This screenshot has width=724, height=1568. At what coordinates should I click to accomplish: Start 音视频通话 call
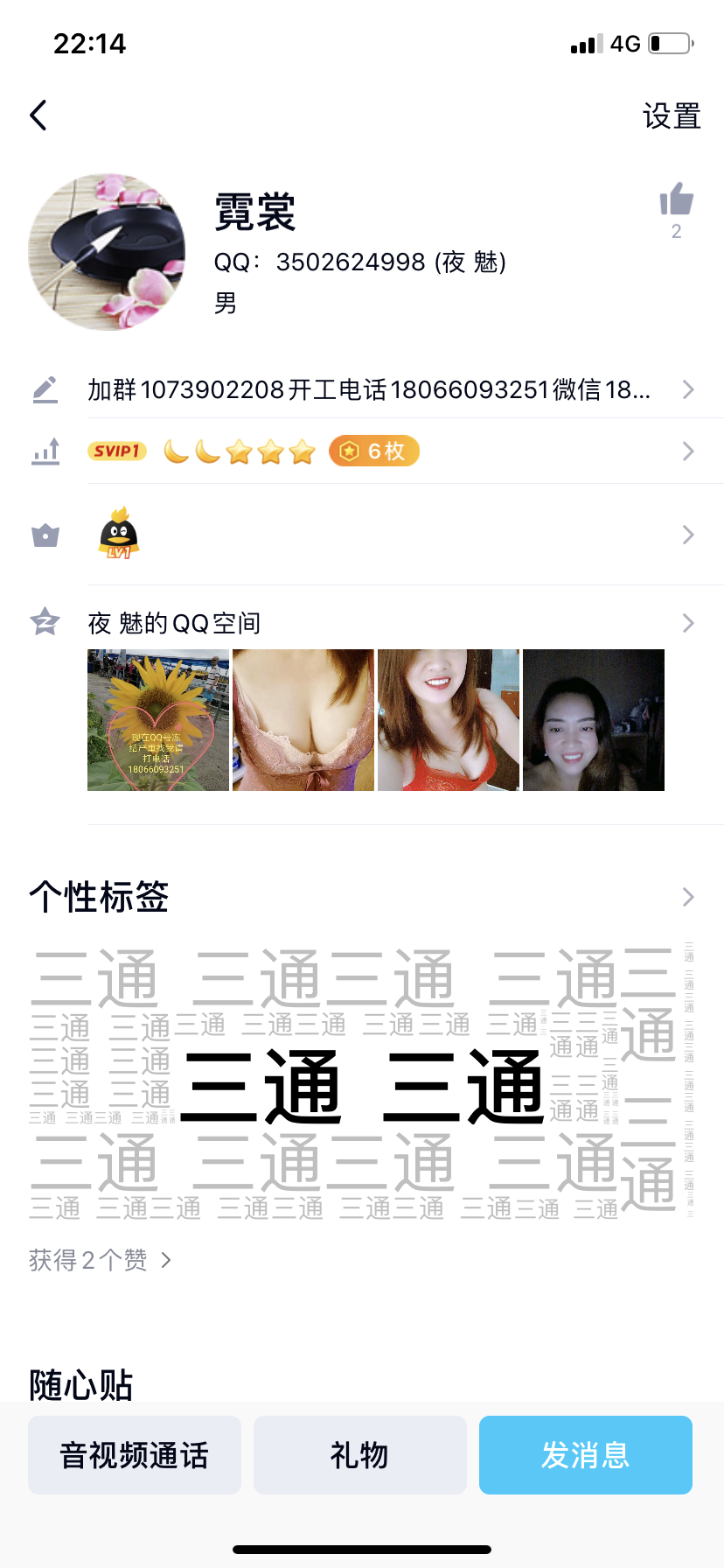coord(135,1455)
